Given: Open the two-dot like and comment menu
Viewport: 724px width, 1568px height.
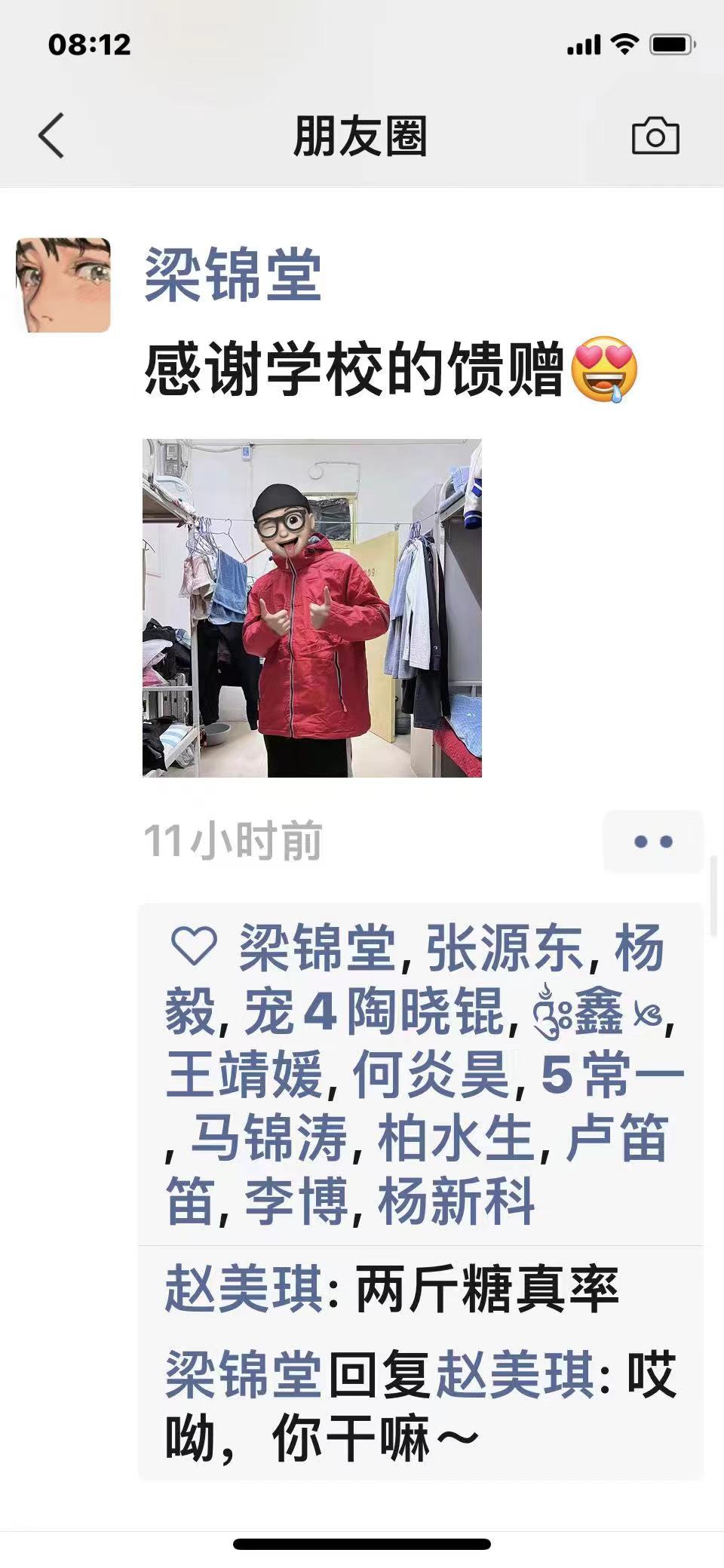Looking at the screenshot, I should click(652, 842).
